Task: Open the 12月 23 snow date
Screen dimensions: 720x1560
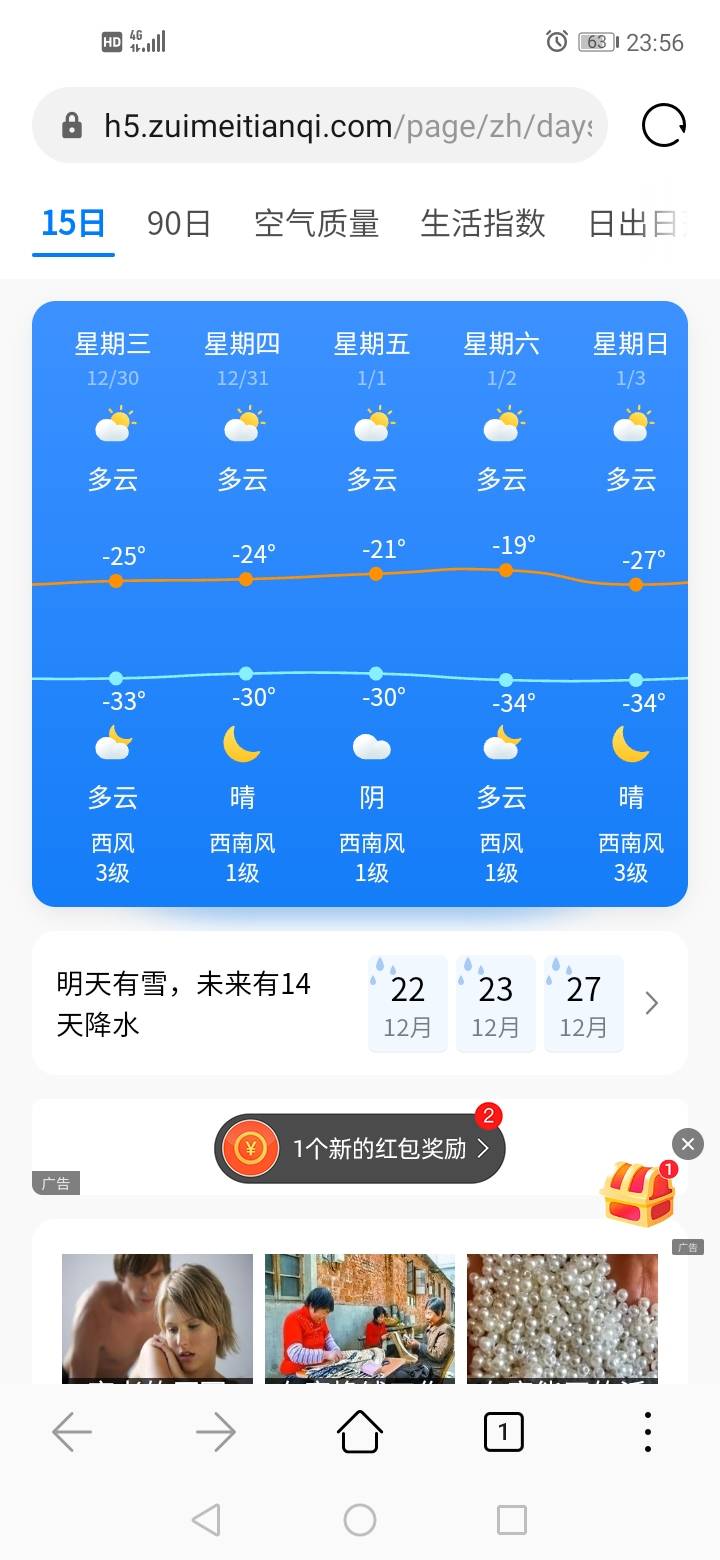Action: click(495, 1003)
